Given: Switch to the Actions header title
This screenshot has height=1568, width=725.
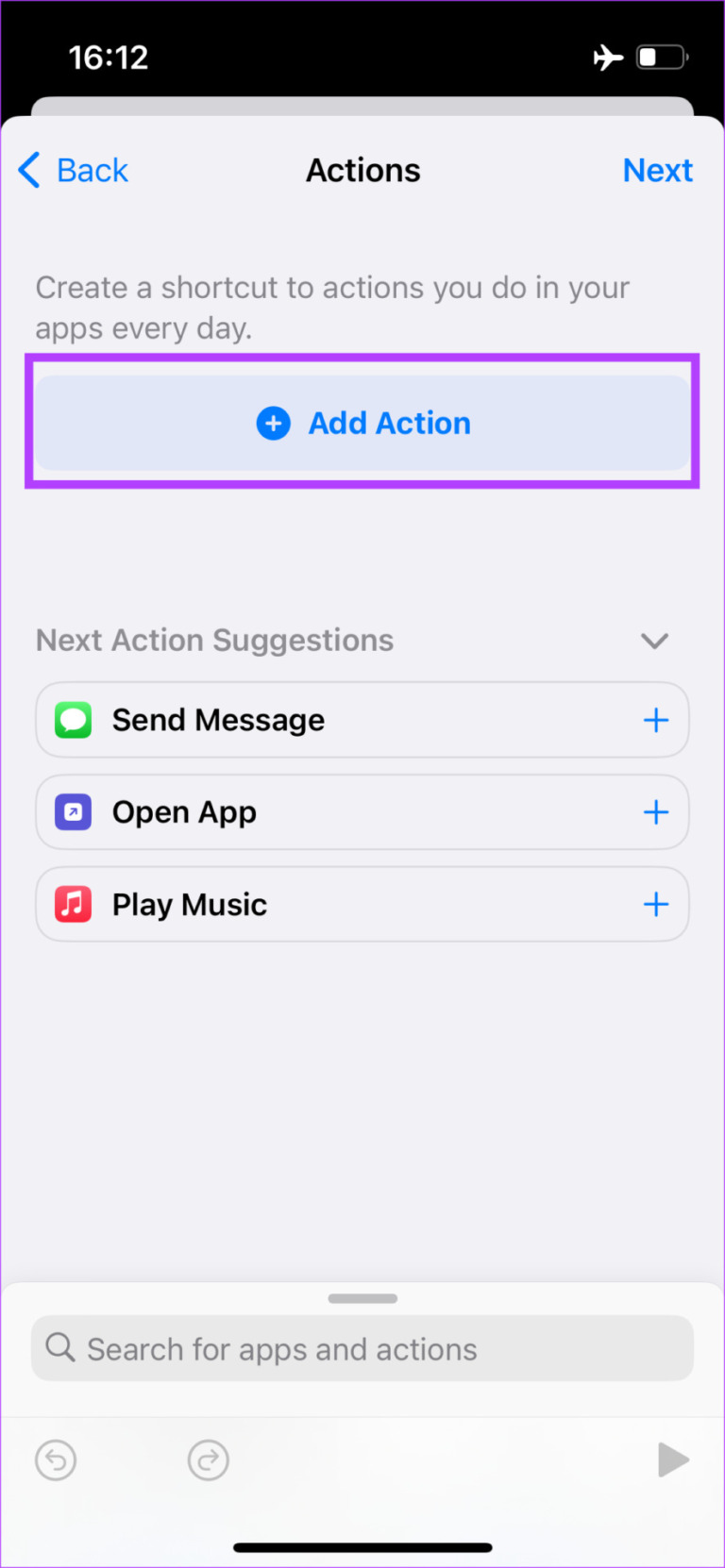Looking at the screenshot, I should [x=362, y=170].
